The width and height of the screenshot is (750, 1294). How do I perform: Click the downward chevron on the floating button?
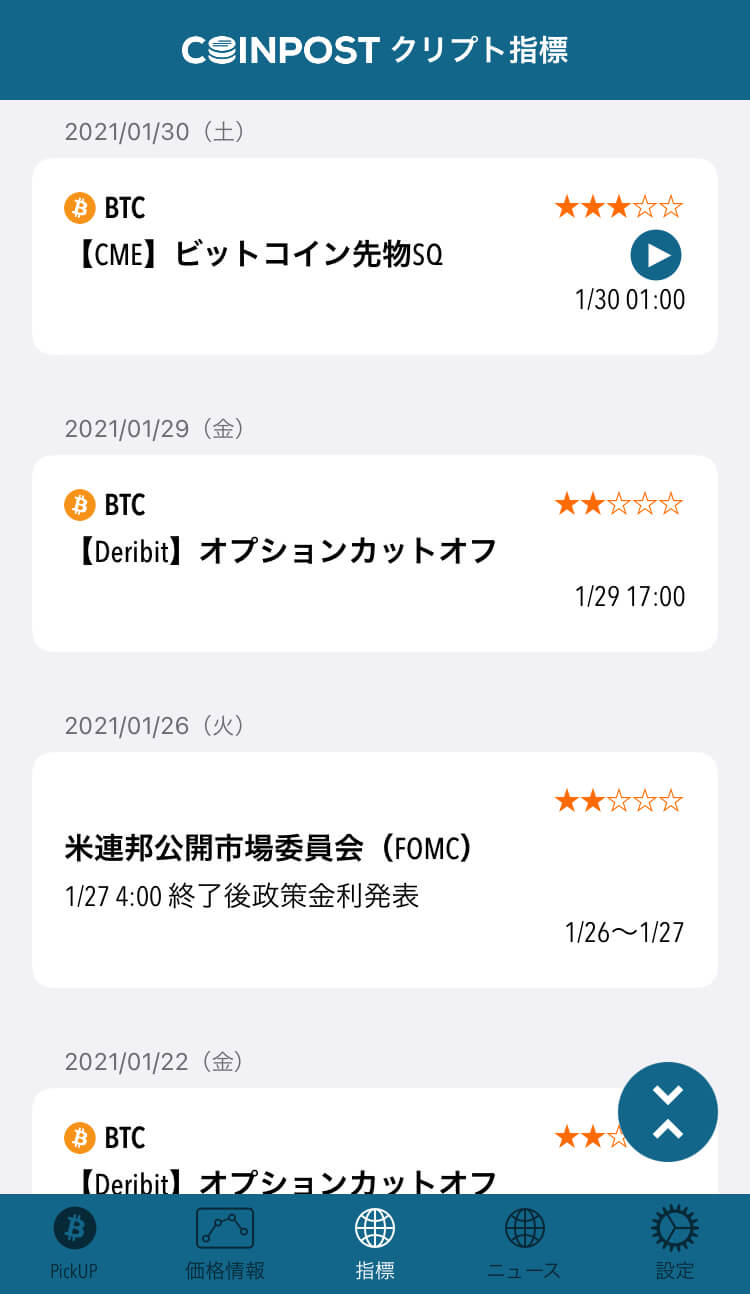668,1093
